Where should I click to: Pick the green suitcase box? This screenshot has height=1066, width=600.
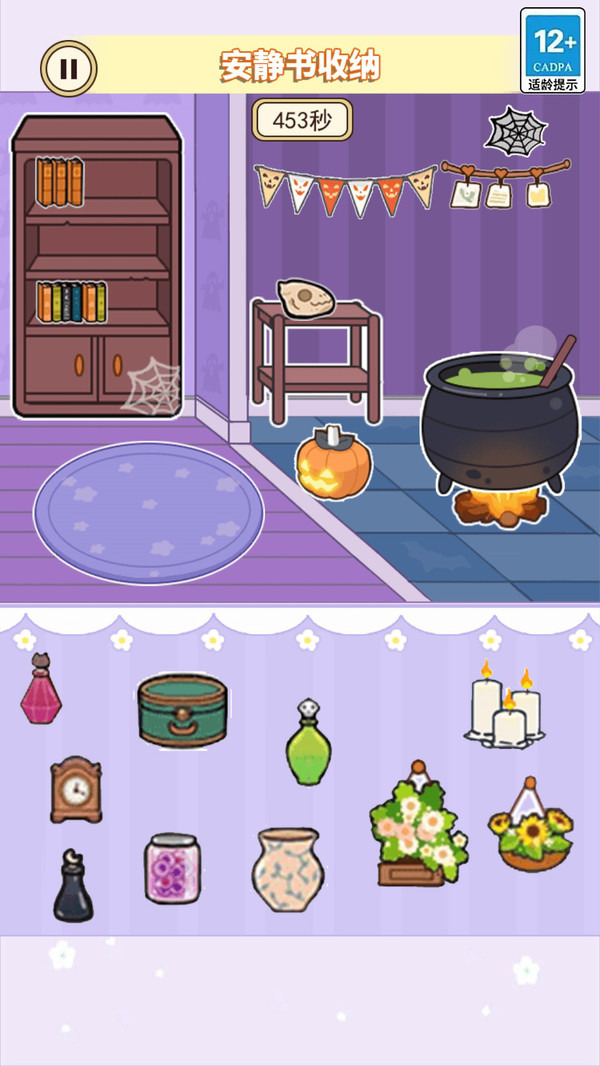tap(182, 710)
